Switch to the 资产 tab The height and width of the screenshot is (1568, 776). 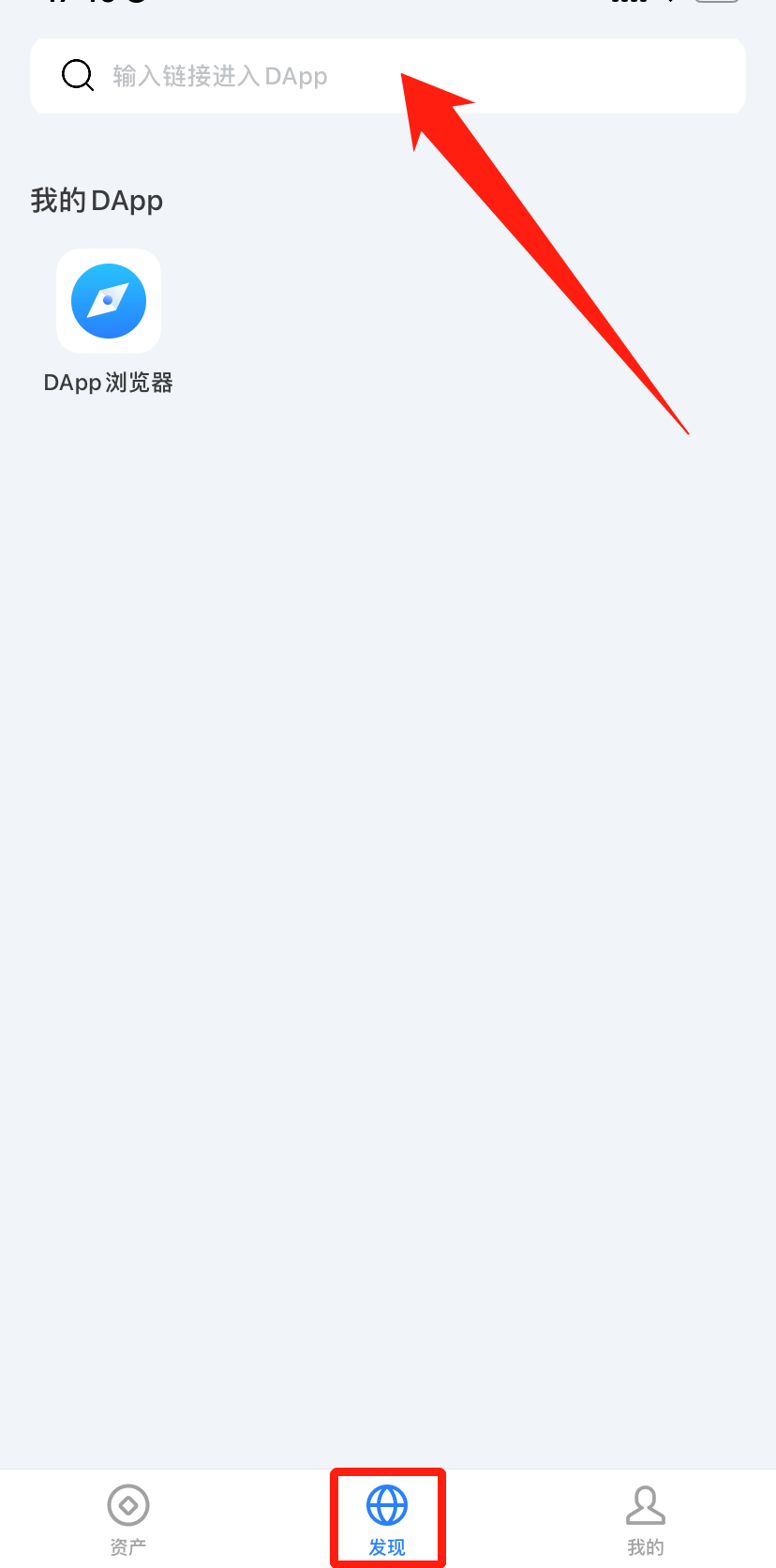coord(128,1519)
